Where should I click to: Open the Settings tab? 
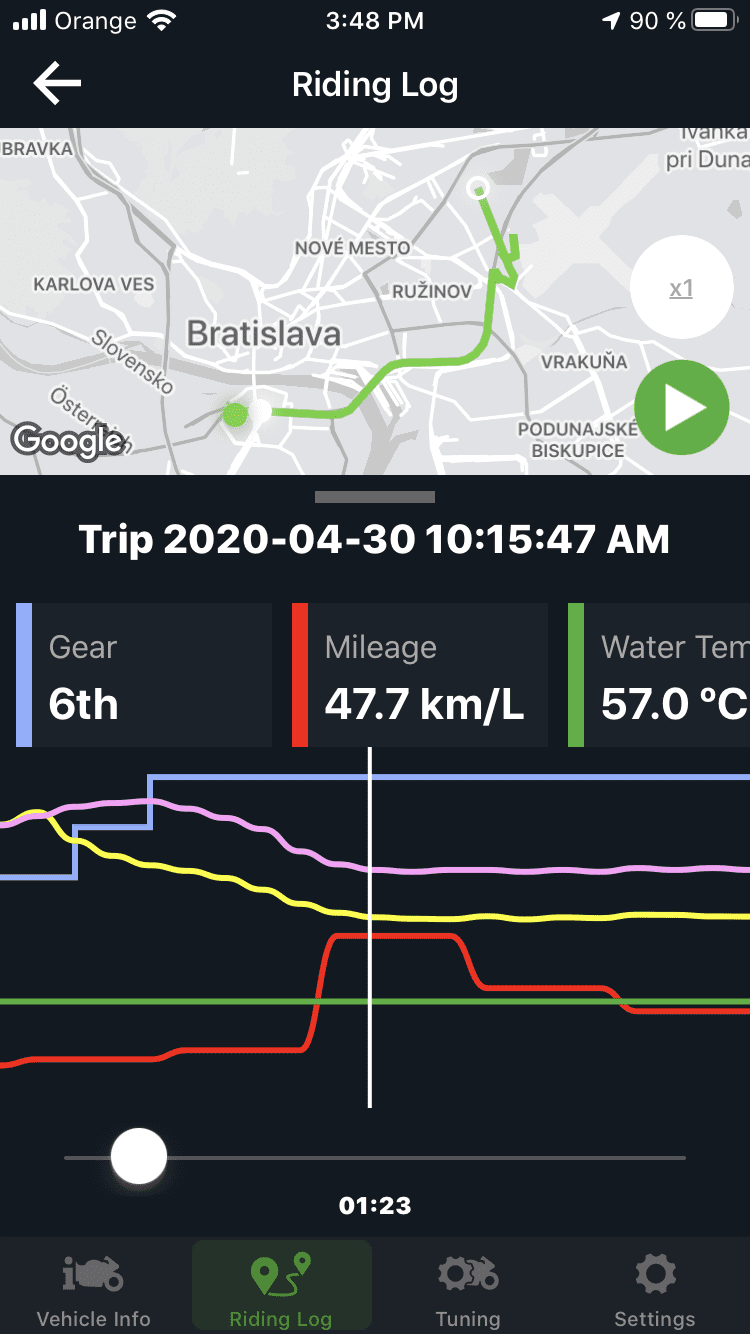click(x=655, y=1290)
